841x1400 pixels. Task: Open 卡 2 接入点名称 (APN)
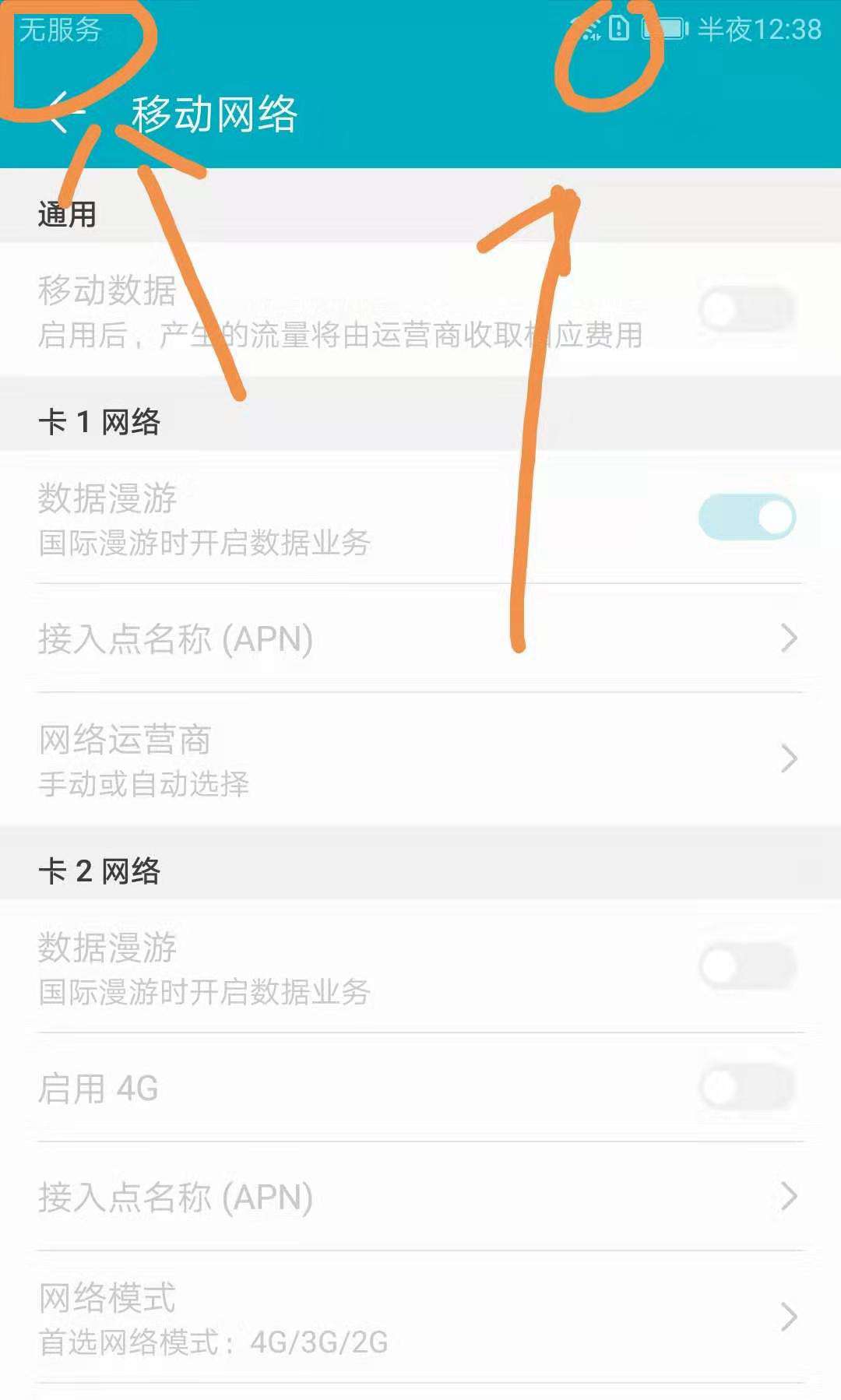click(x=420, y=1197)
